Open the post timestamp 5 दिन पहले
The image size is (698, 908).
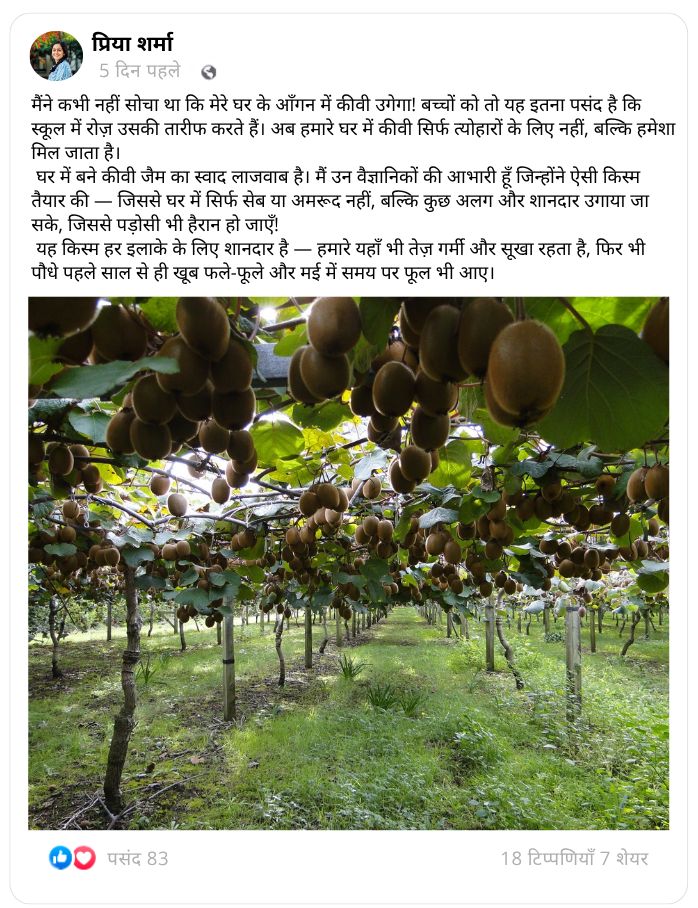[x=140, y=71]
